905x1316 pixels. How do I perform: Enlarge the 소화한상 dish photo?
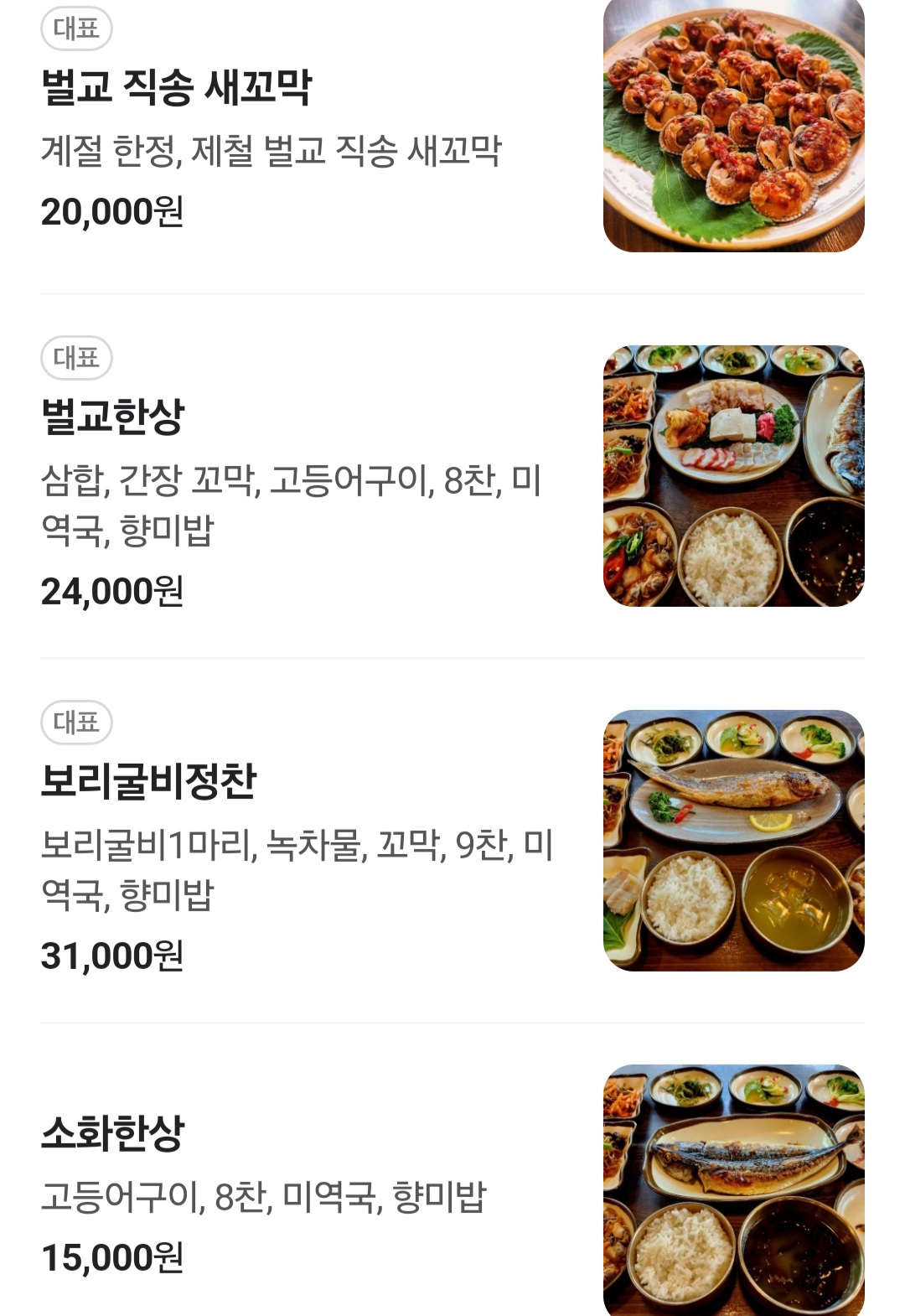tap(733, 1190)
